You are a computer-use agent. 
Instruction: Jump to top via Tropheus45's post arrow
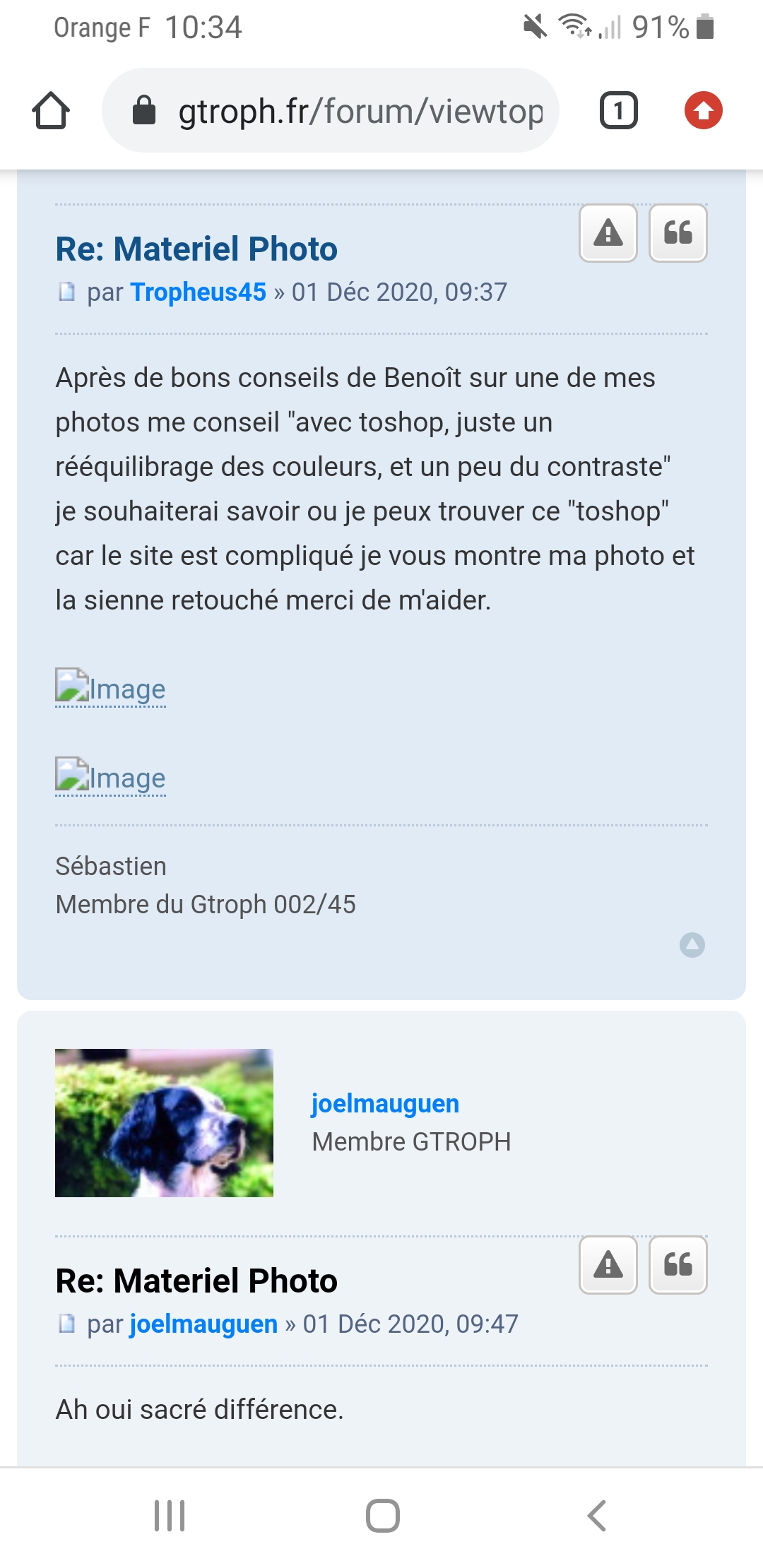coord(692,944)
